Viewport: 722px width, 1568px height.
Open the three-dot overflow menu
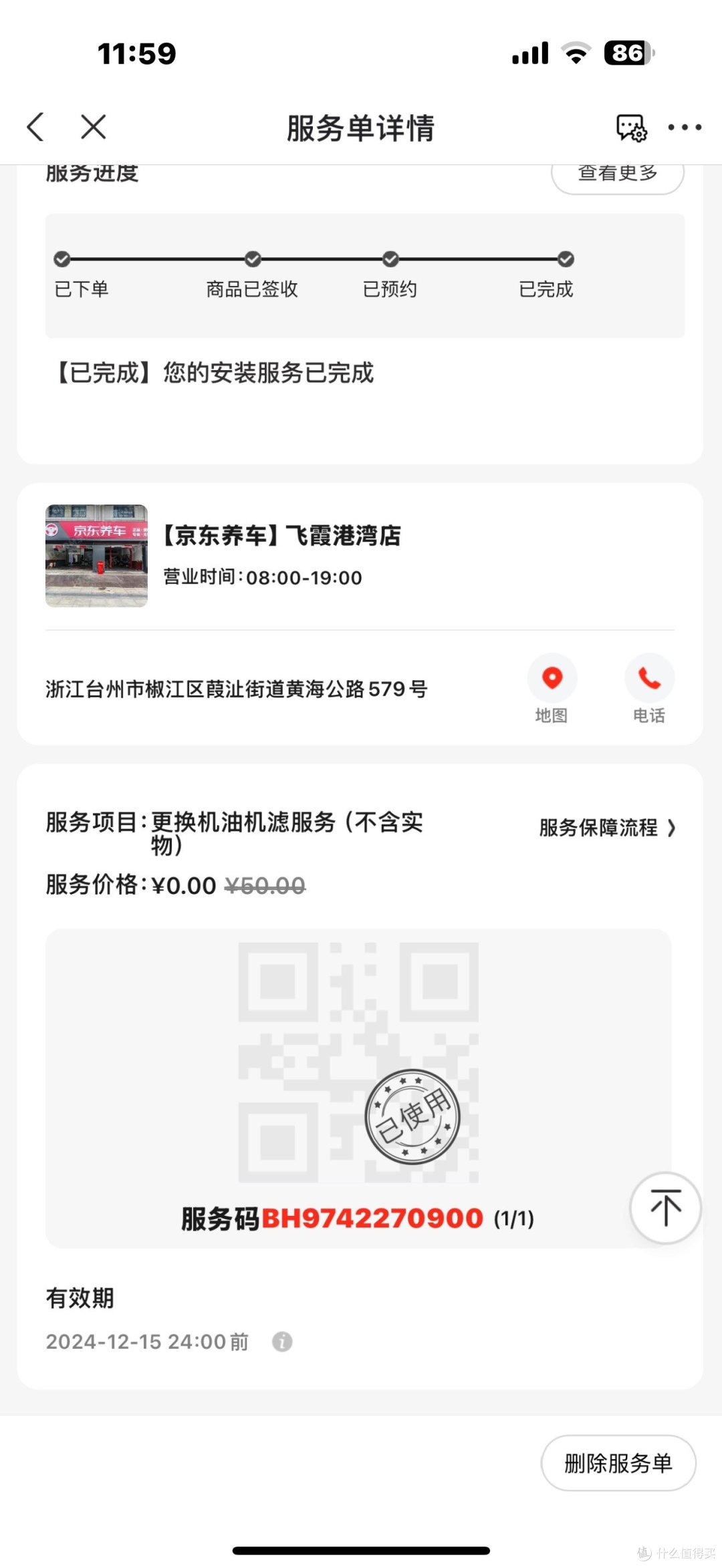[685, 127]
